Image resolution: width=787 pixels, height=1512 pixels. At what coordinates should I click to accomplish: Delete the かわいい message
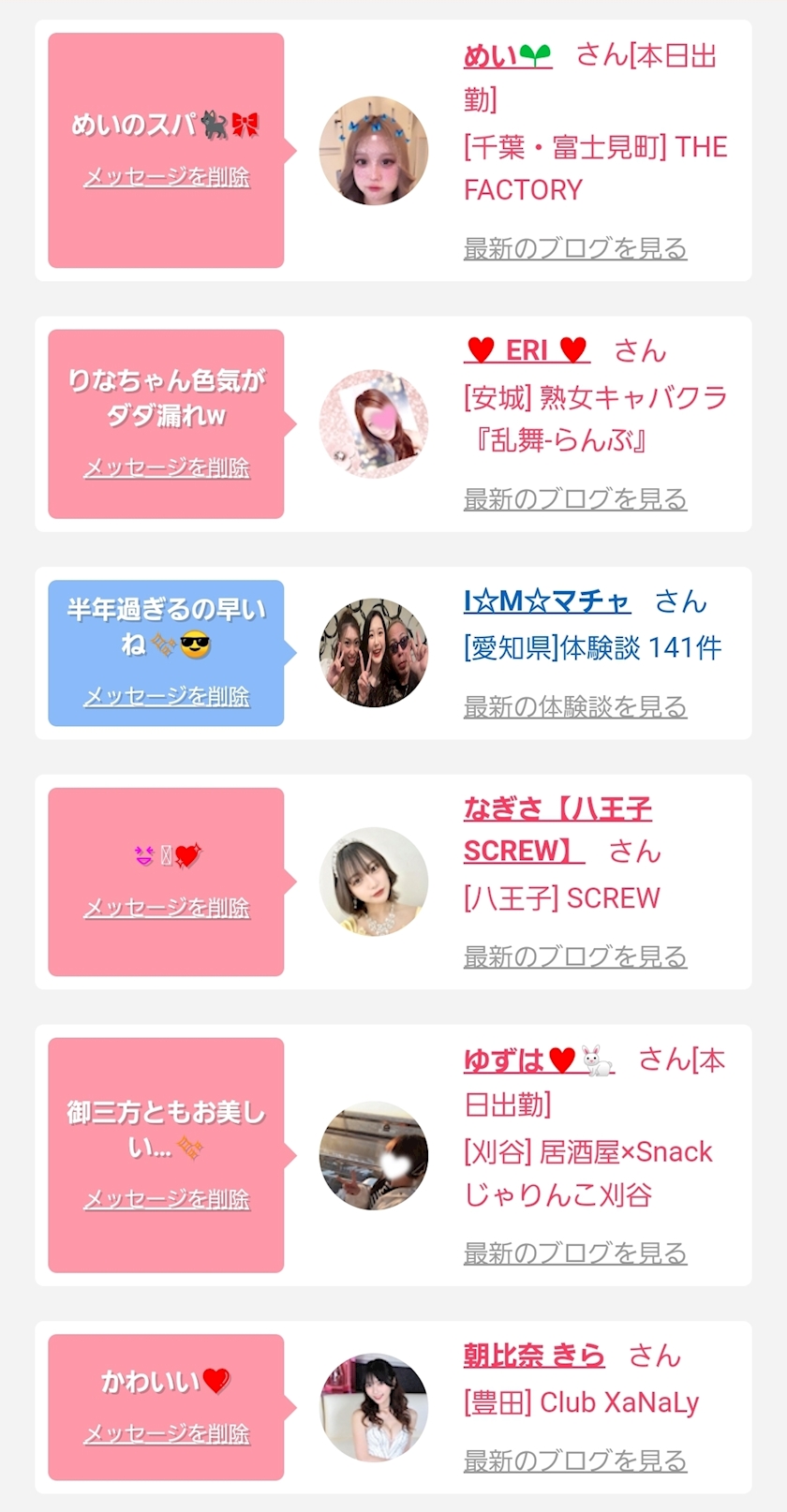tap(167, 1433)
